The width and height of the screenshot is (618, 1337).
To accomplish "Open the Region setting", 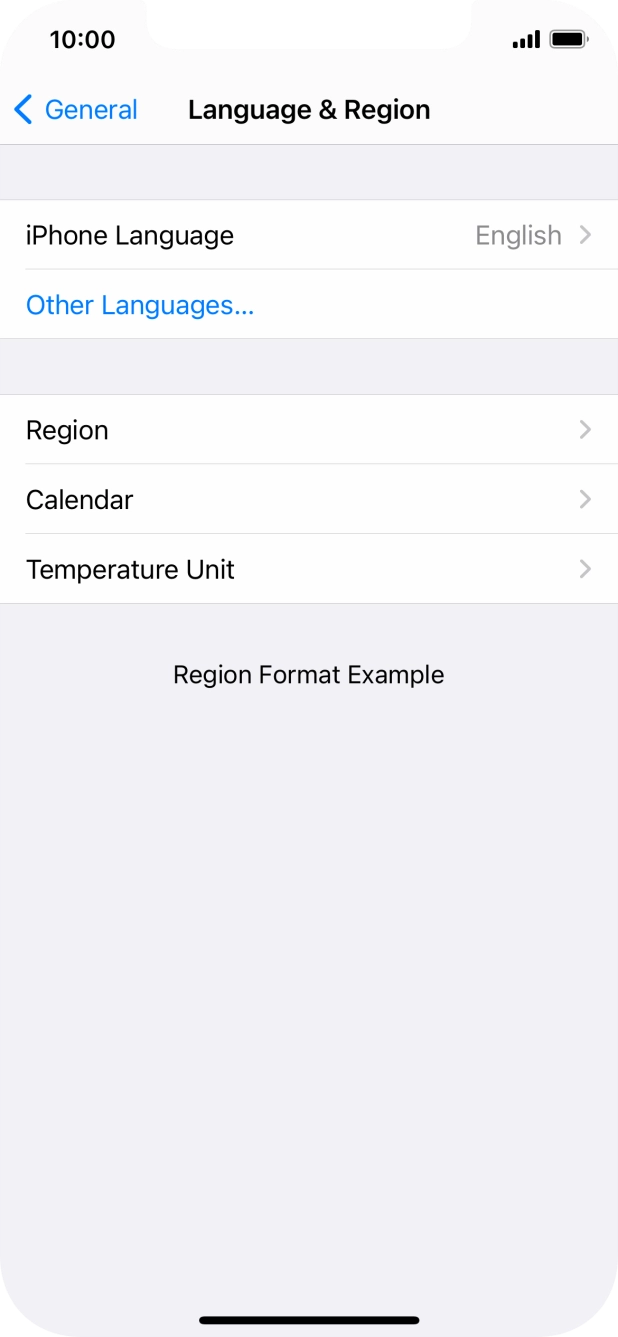I will pos(308,430).
